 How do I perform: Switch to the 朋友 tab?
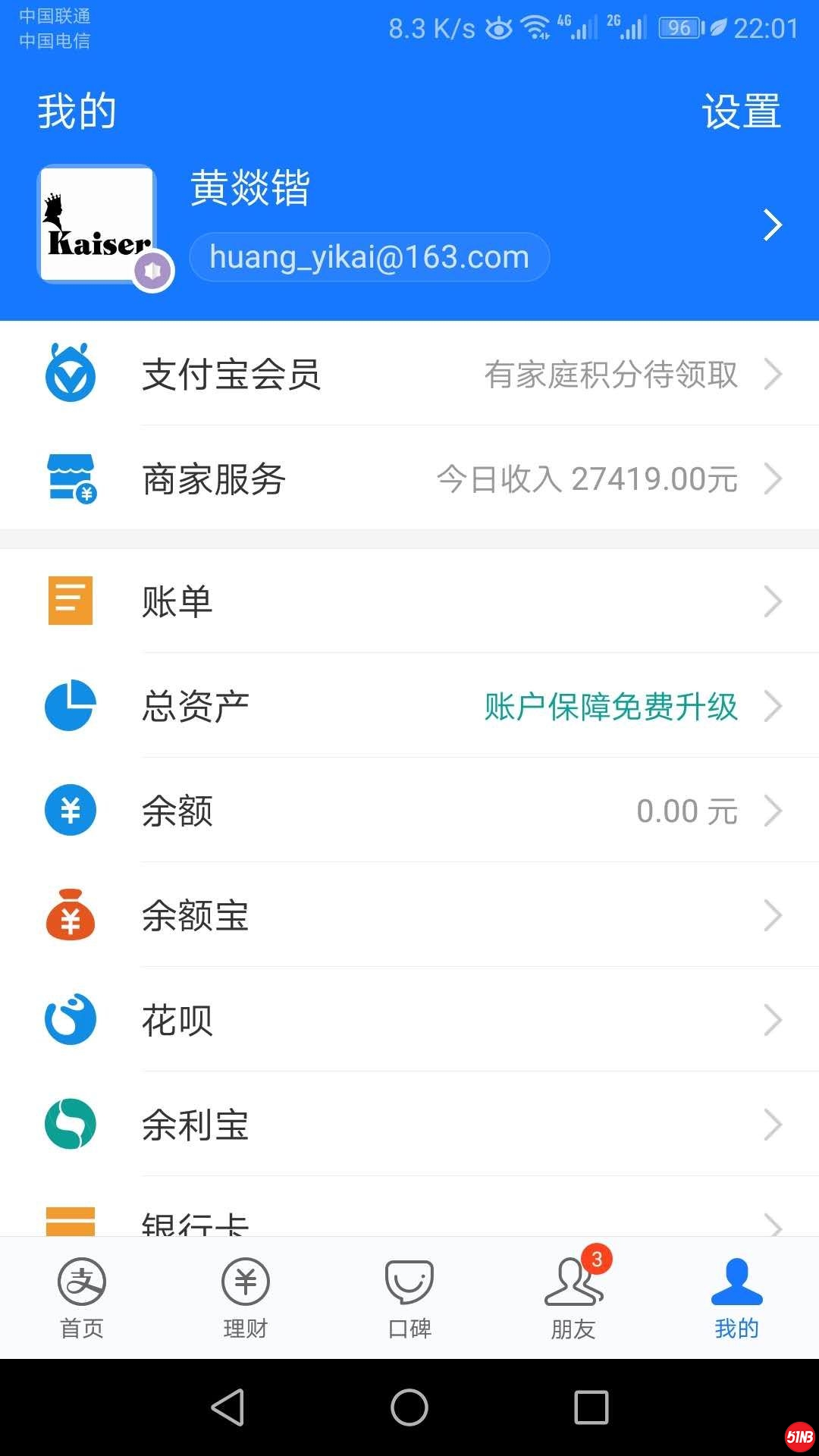(x=573, y=1298)
